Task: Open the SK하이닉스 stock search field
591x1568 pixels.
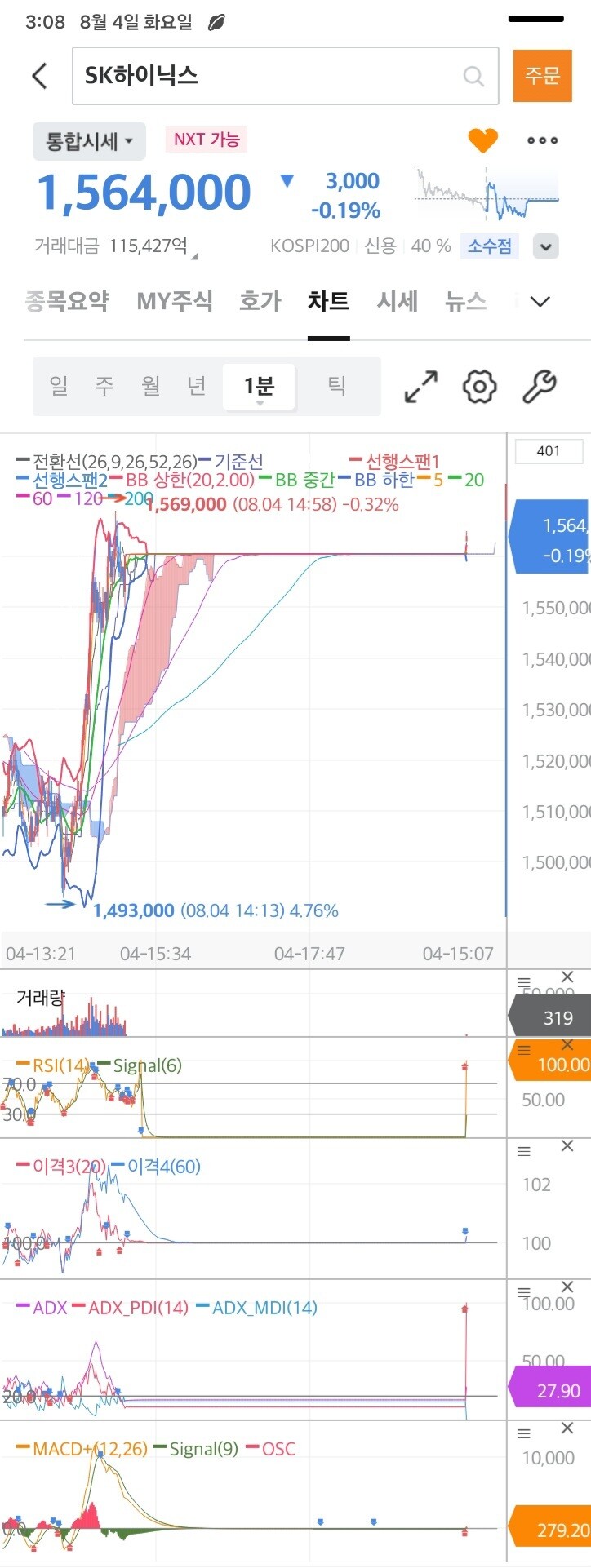Action: tap(286, 76)
